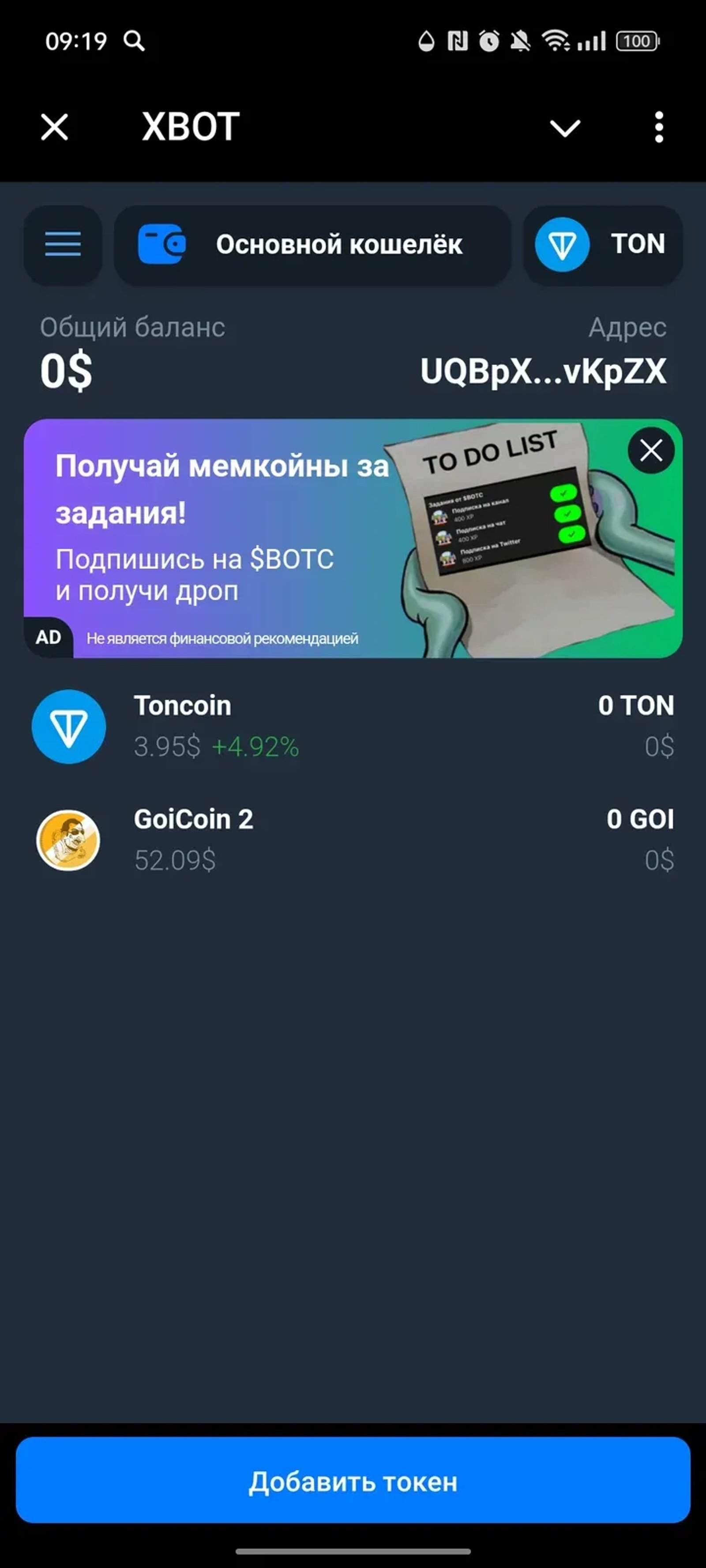Tap the AD label on the banner
Viewport: 706px width, 1568px height.
[50, 637]
